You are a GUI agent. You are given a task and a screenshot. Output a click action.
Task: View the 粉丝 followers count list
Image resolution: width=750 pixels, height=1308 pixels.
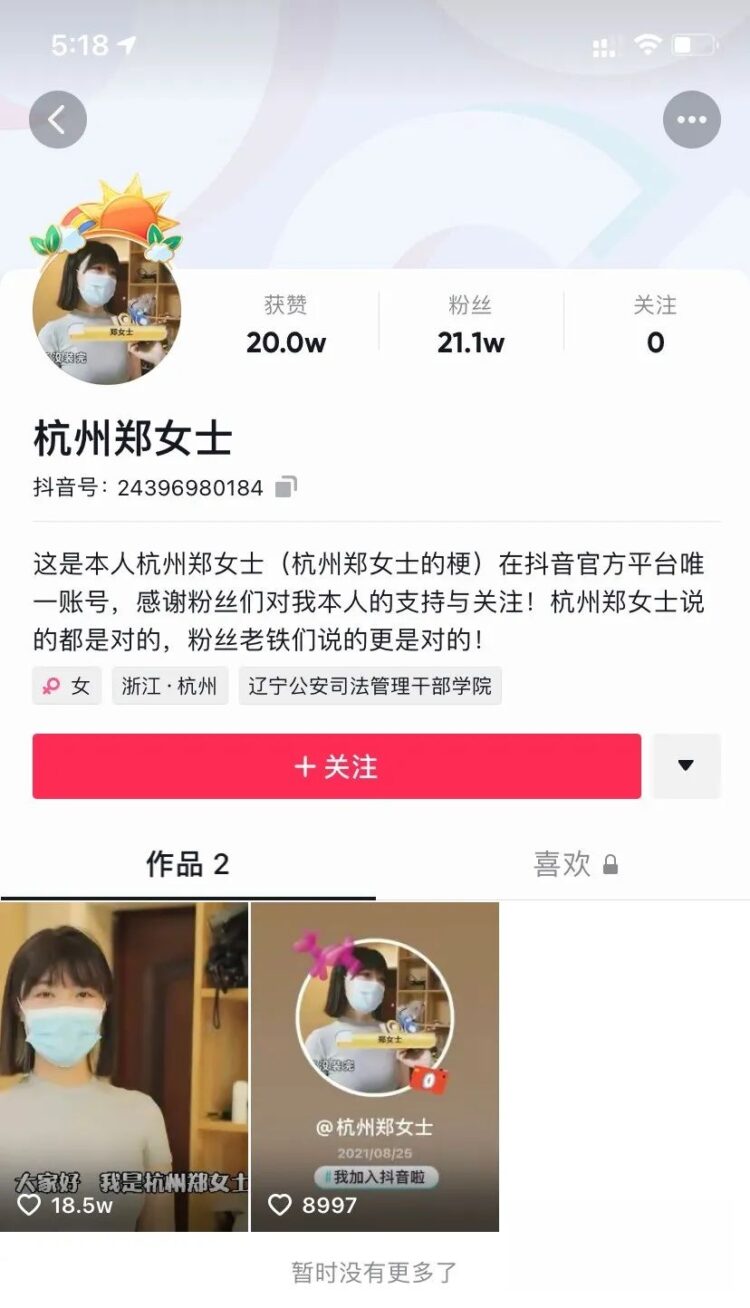point(470,325)
